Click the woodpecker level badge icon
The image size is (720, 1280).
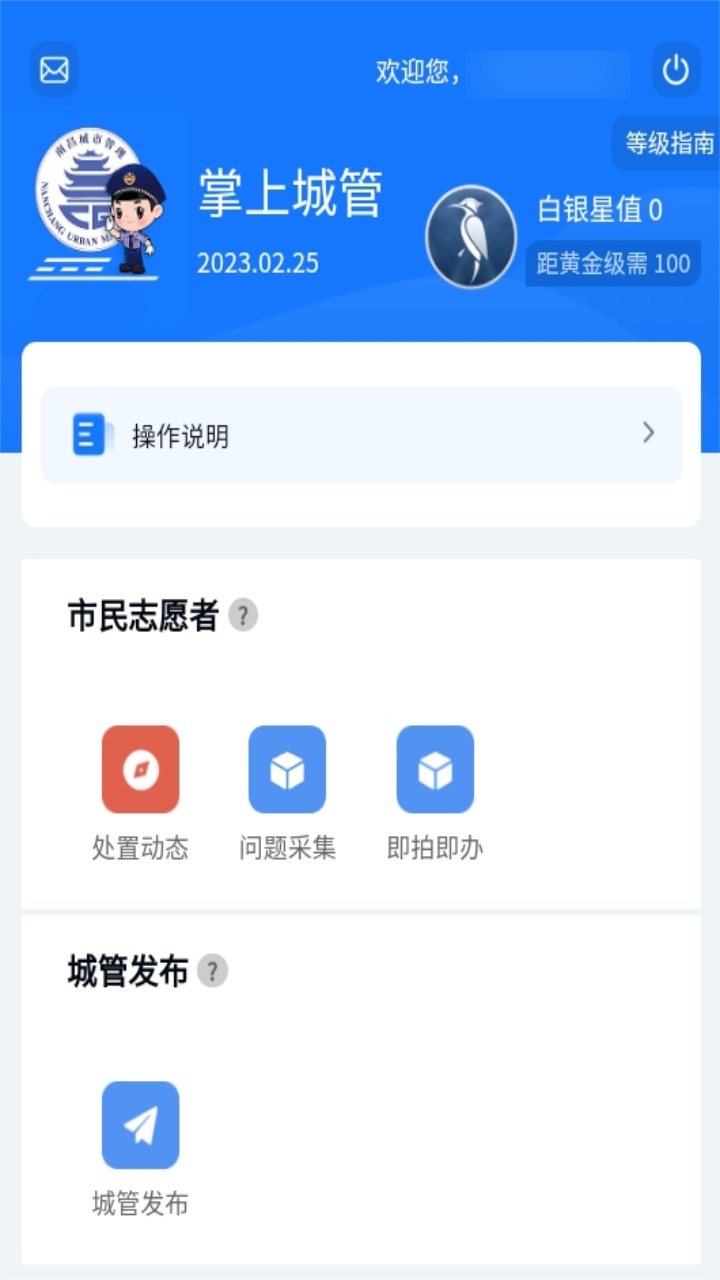[x=470, y=236]
